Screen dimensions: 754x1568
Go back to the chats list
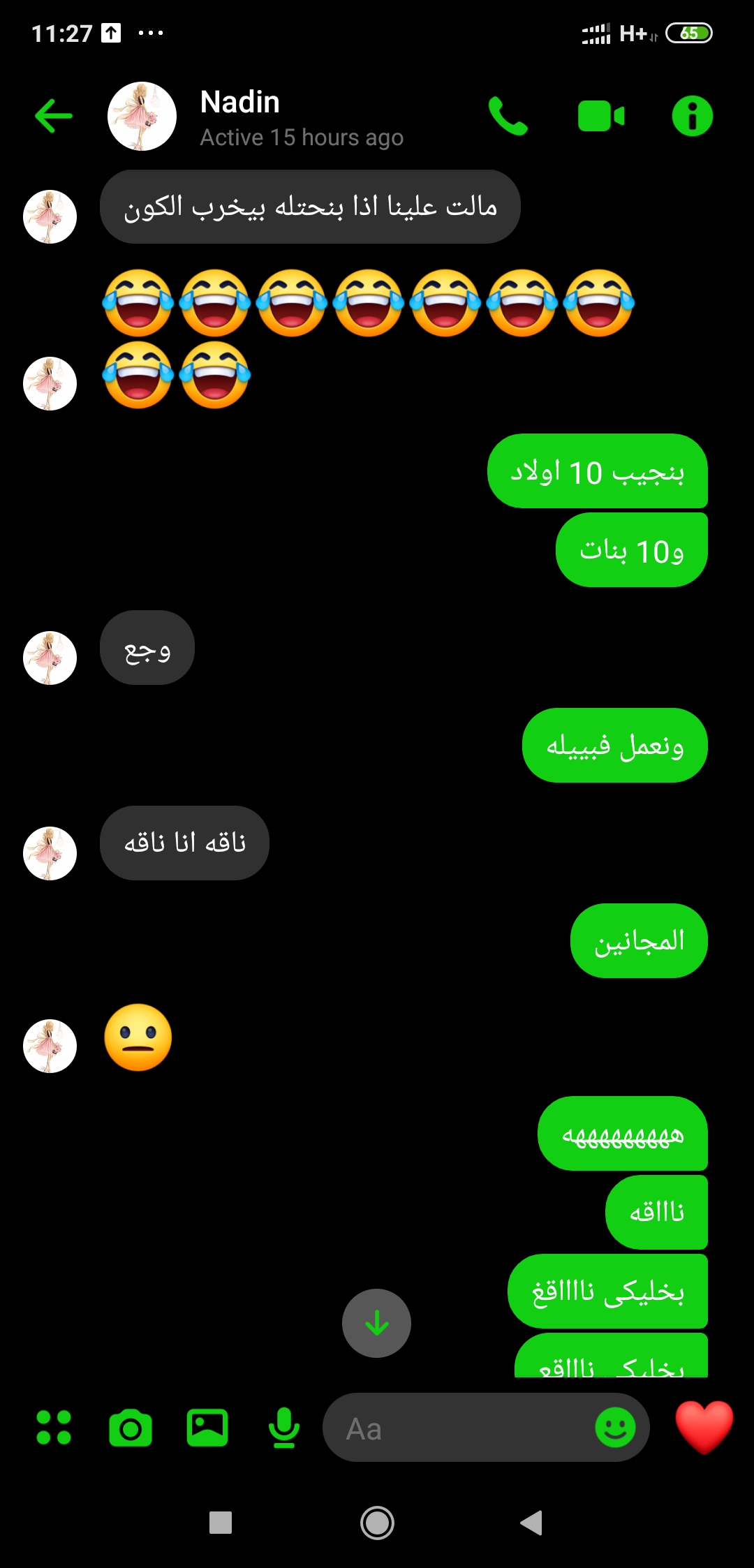point(54,116)
